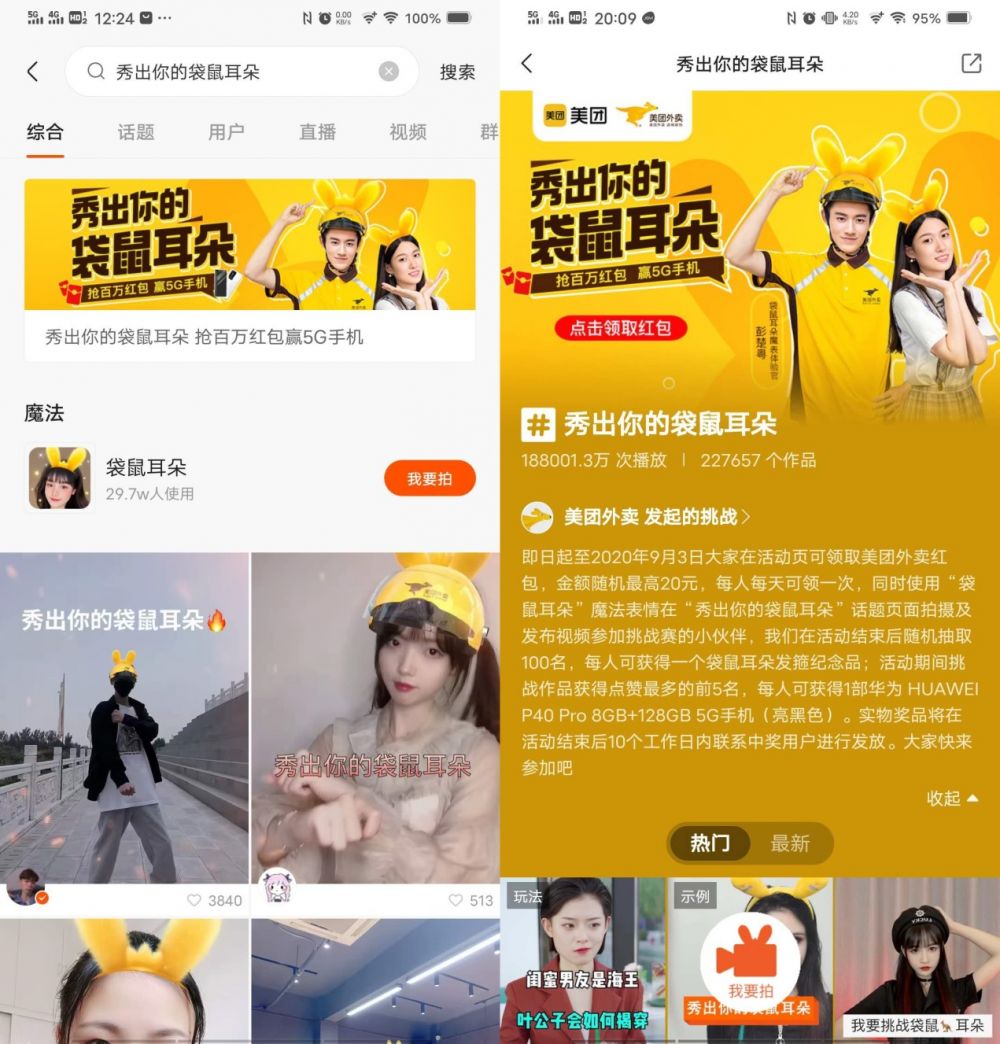Share the challenge page via top-right icon
Image resolution: width=1000 pixels, height=1044 pixels.
[x=971, y=63]
